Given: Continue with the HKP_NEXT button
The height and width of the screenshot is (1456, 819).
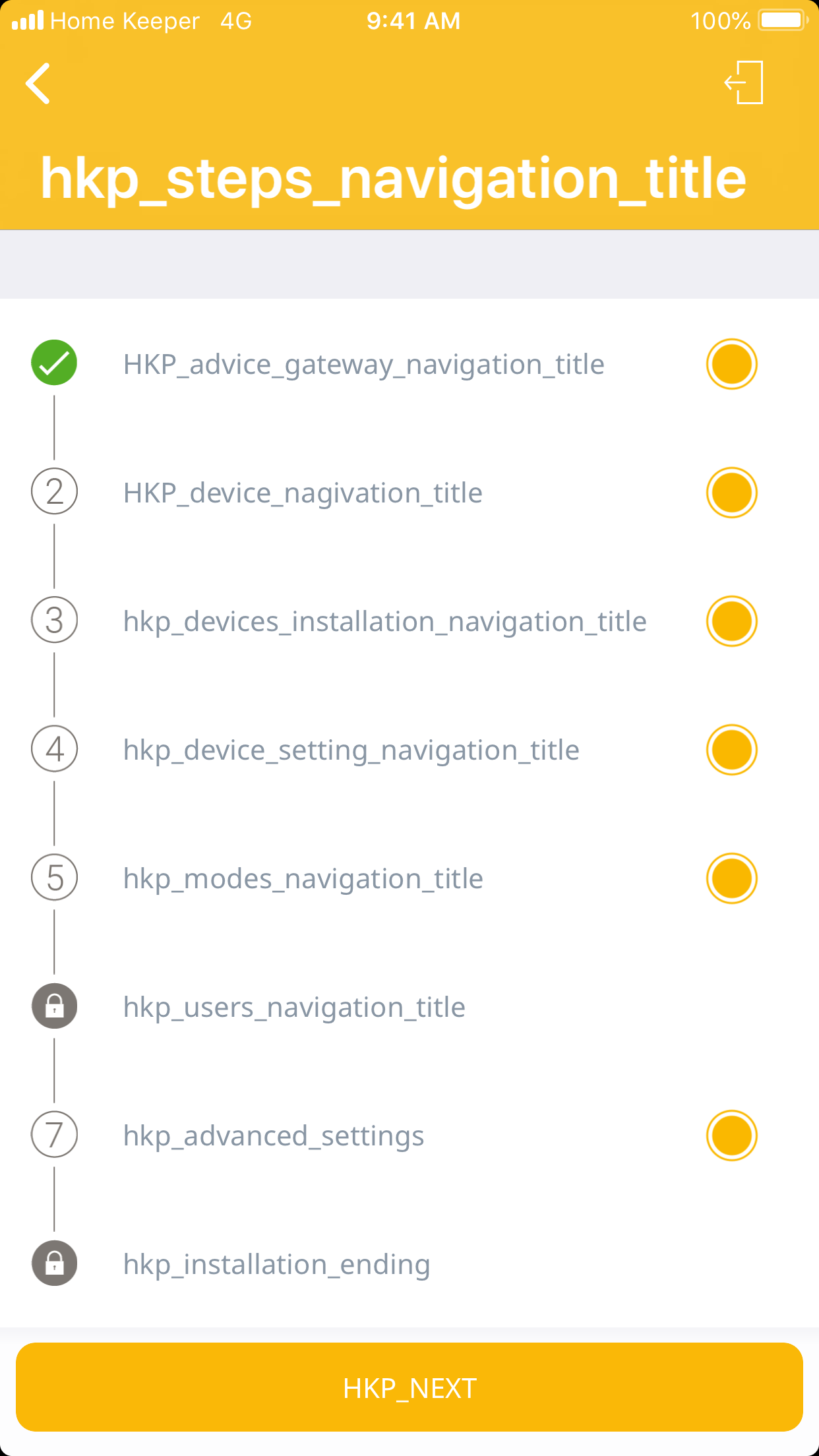Looking at the screenshot, I should tap(409, 1387).
